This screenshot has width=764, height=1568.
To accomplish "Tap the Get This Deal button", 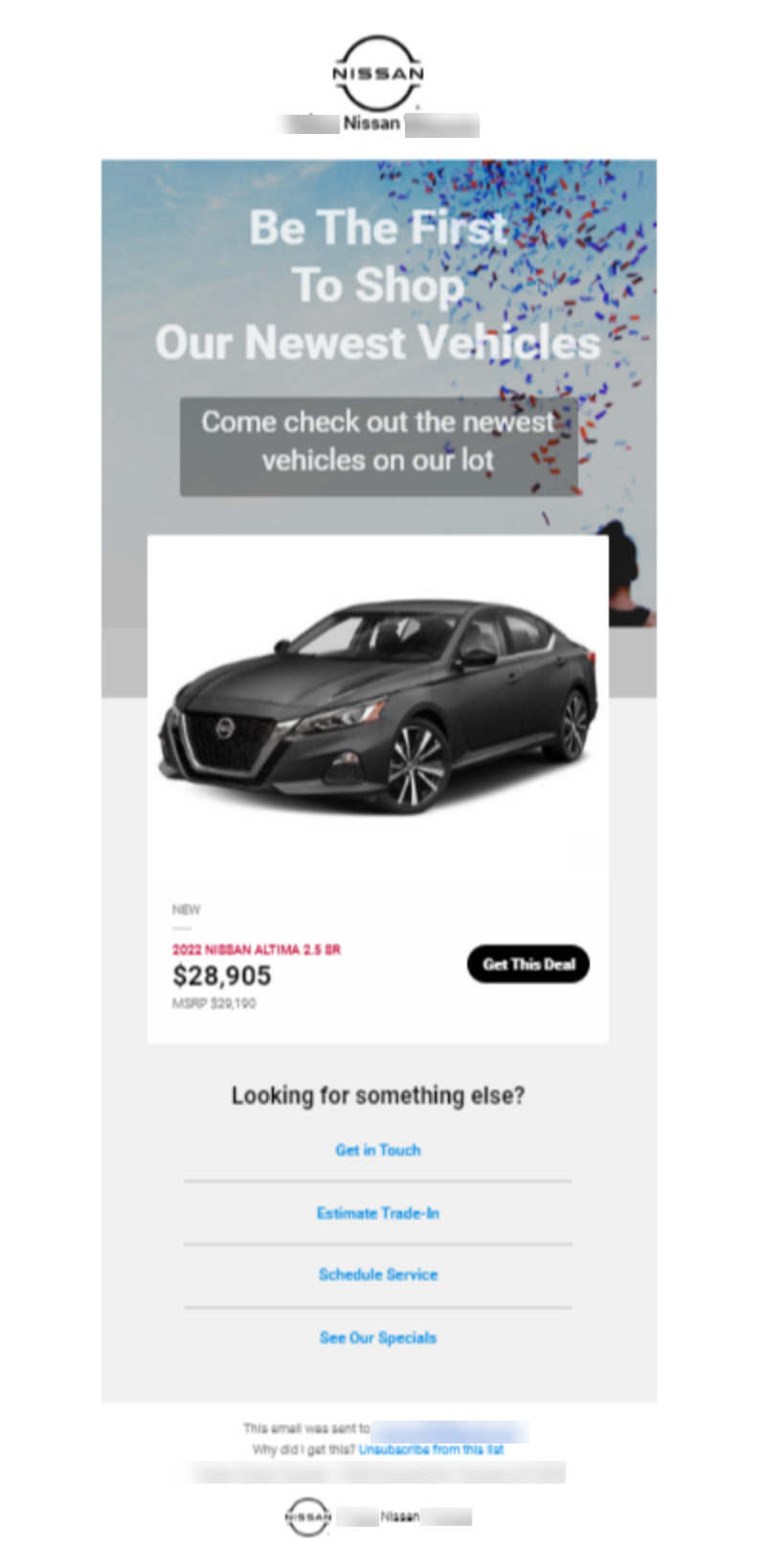I will (x=528, y=964).
